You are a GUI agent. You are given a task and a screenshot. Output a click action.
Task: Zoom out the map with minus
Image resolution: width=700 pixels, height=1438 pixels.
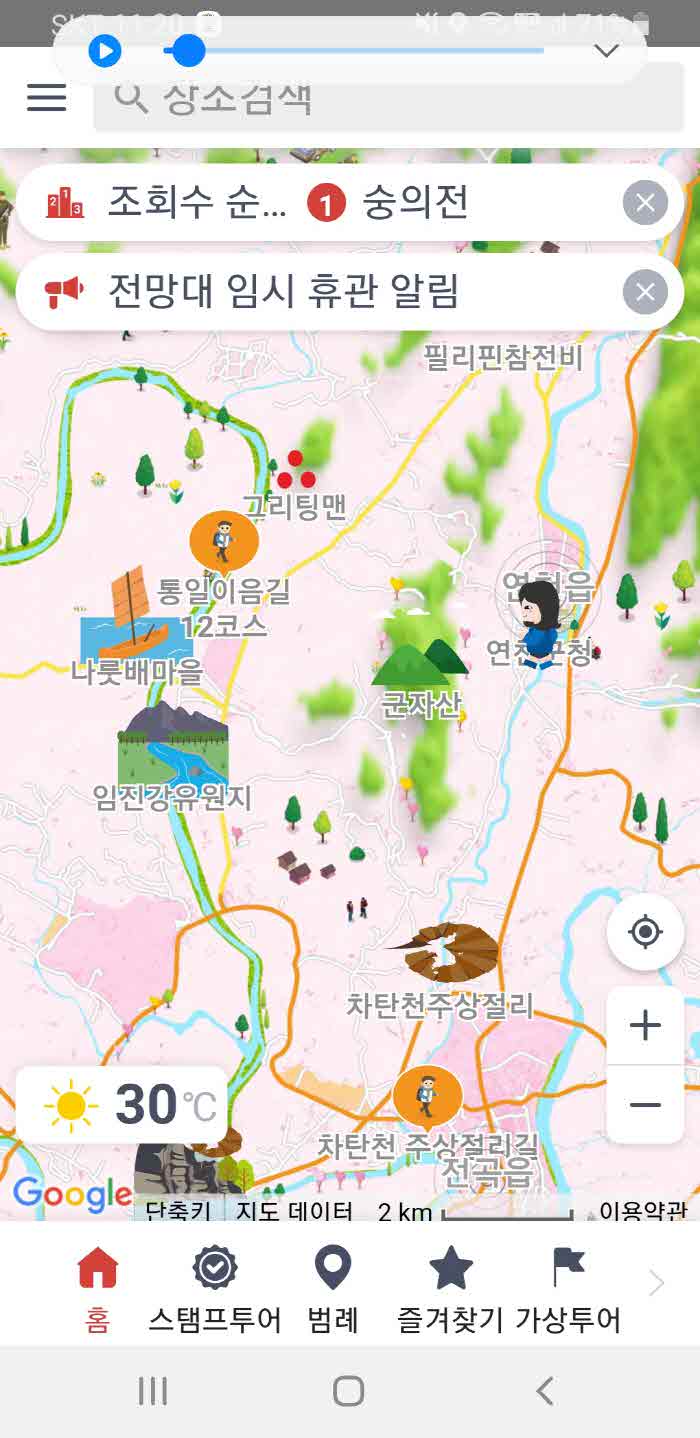[x=645, y=1104]
